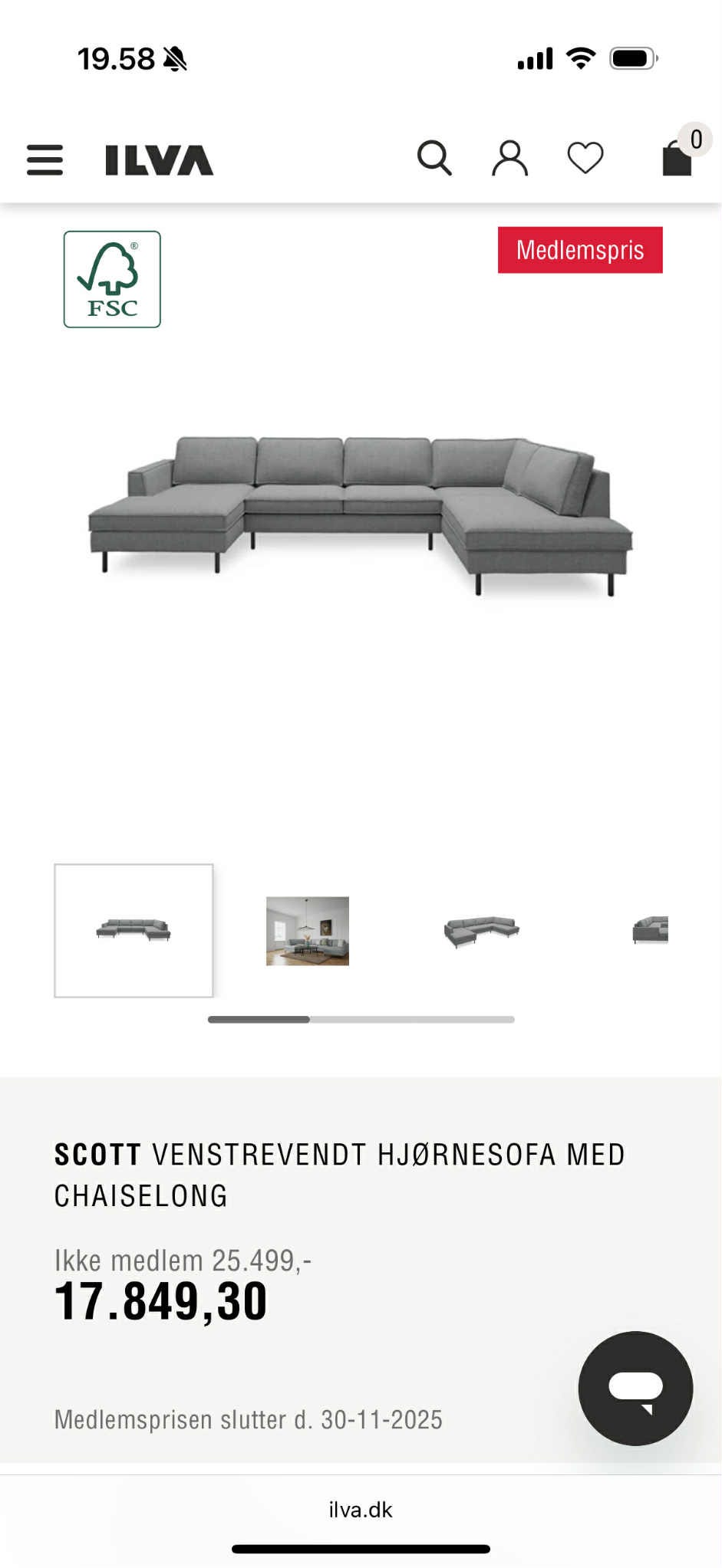Open the wishlist heart icon
This screenshot has width=722, height=1568.
(x=585, y=157)
